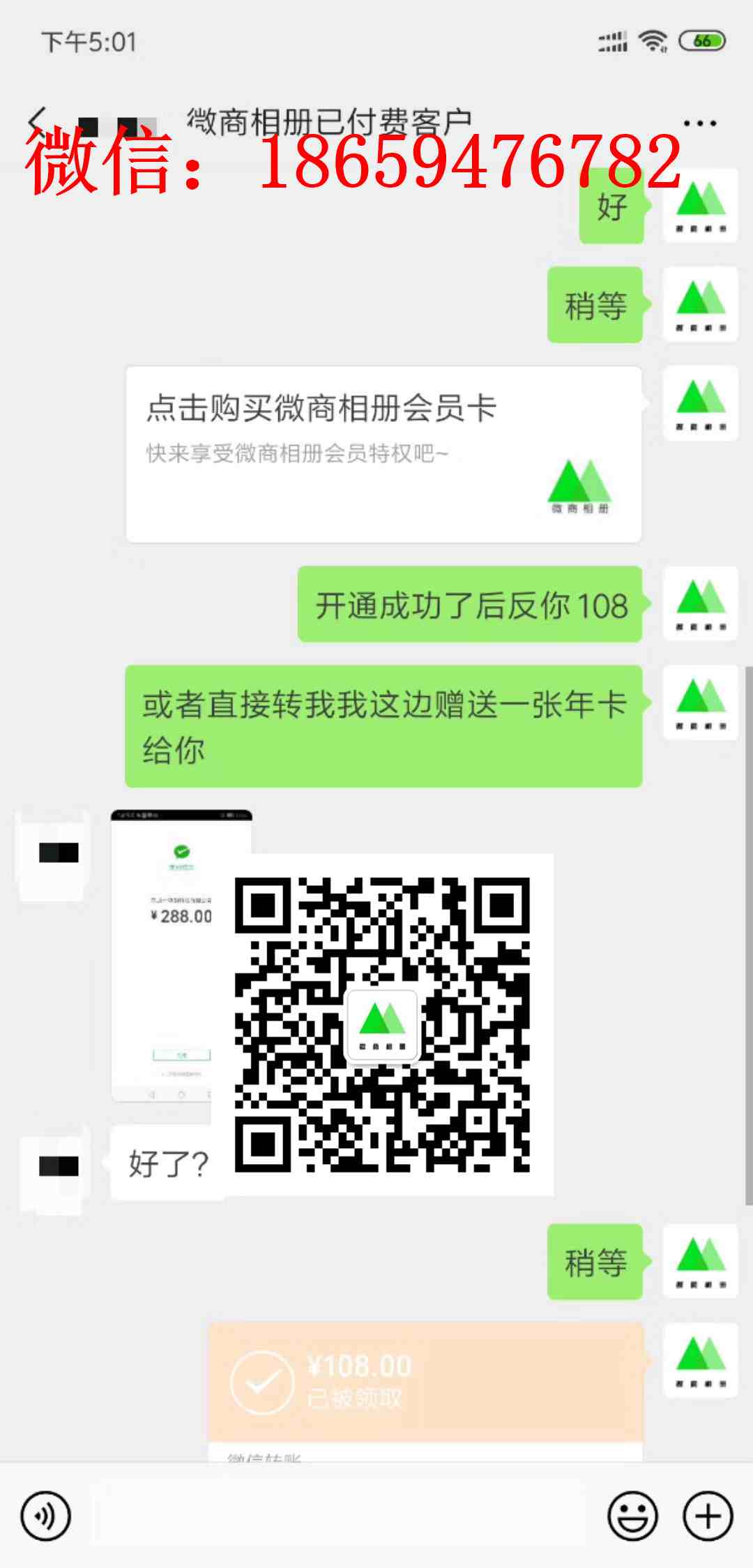Open the plus attachments menu
Image resolution: width=753 pixels, height=1568 pixels.
(708, 1516)
